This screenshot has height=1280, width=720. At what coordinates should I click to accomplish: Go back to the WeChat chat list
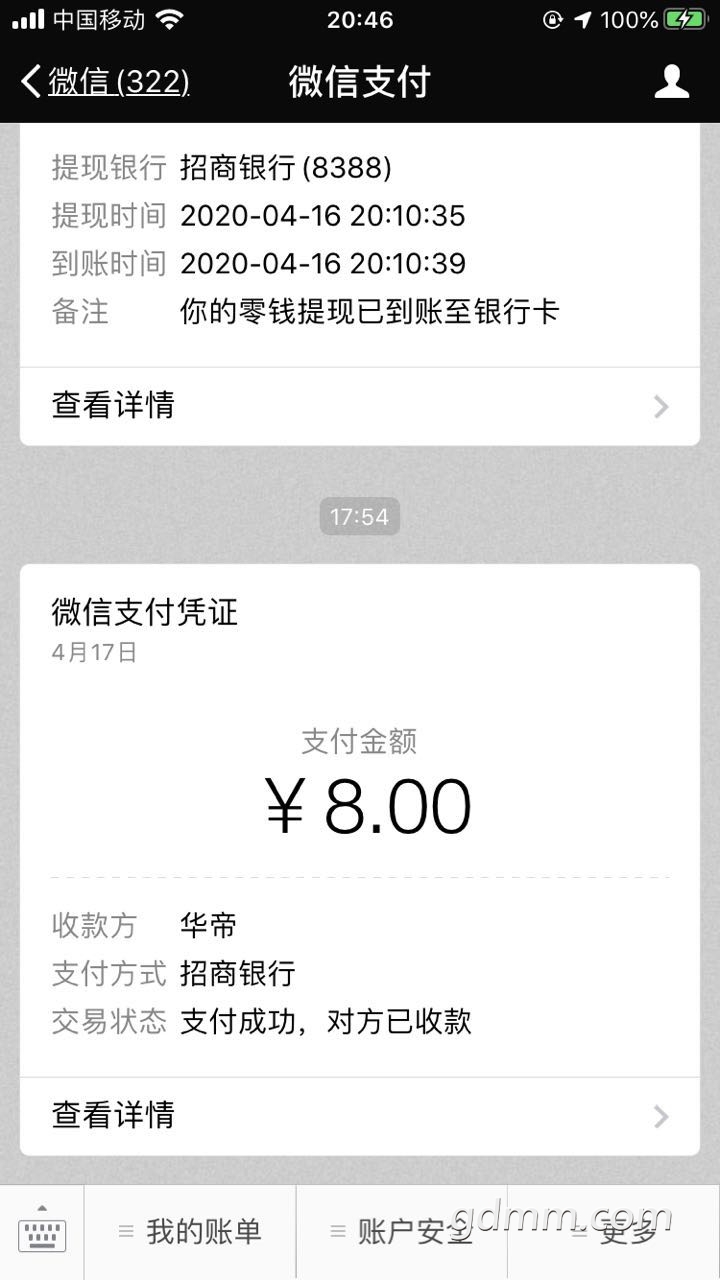(x=105, y=81)
